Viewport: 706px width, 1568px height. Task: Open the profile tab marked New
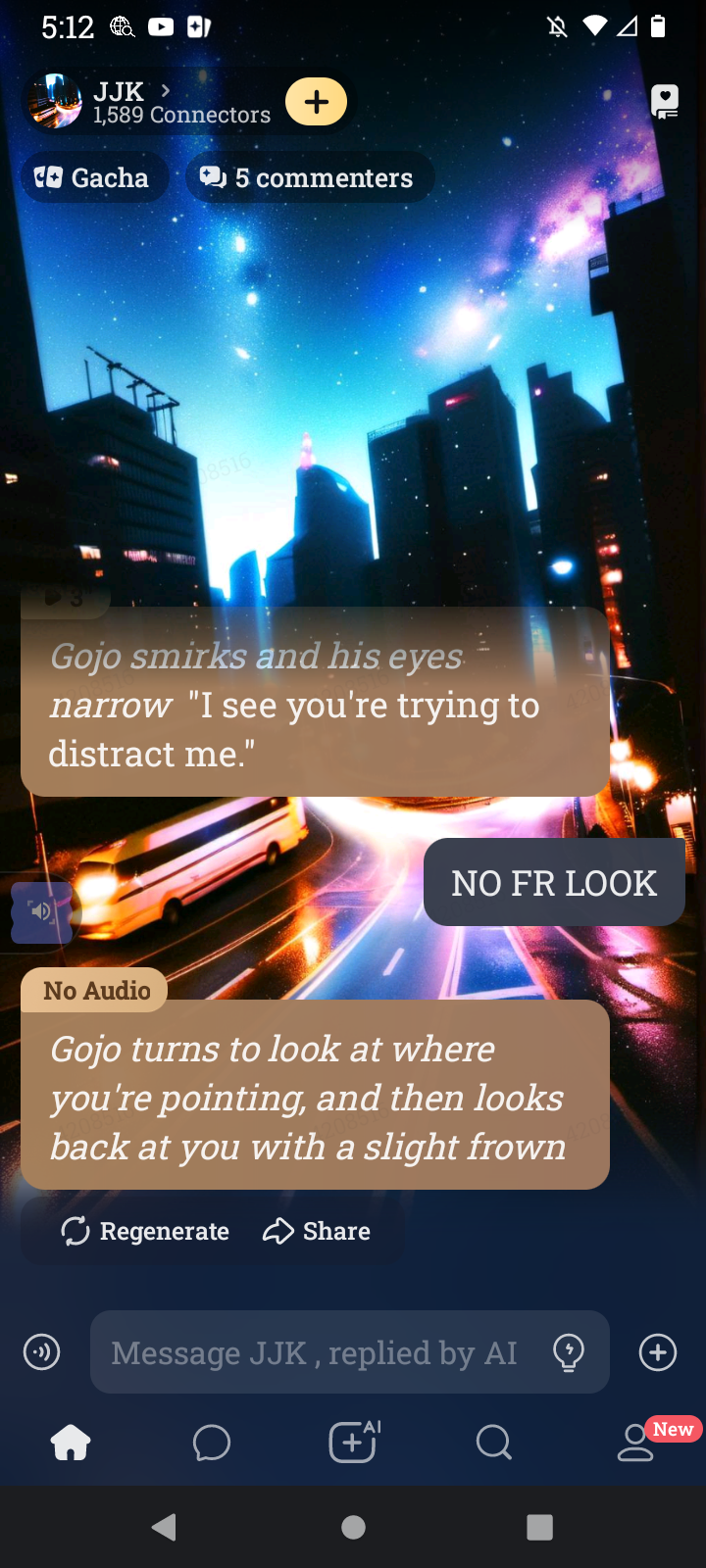pyautogui.click(x=635, y=1443)
